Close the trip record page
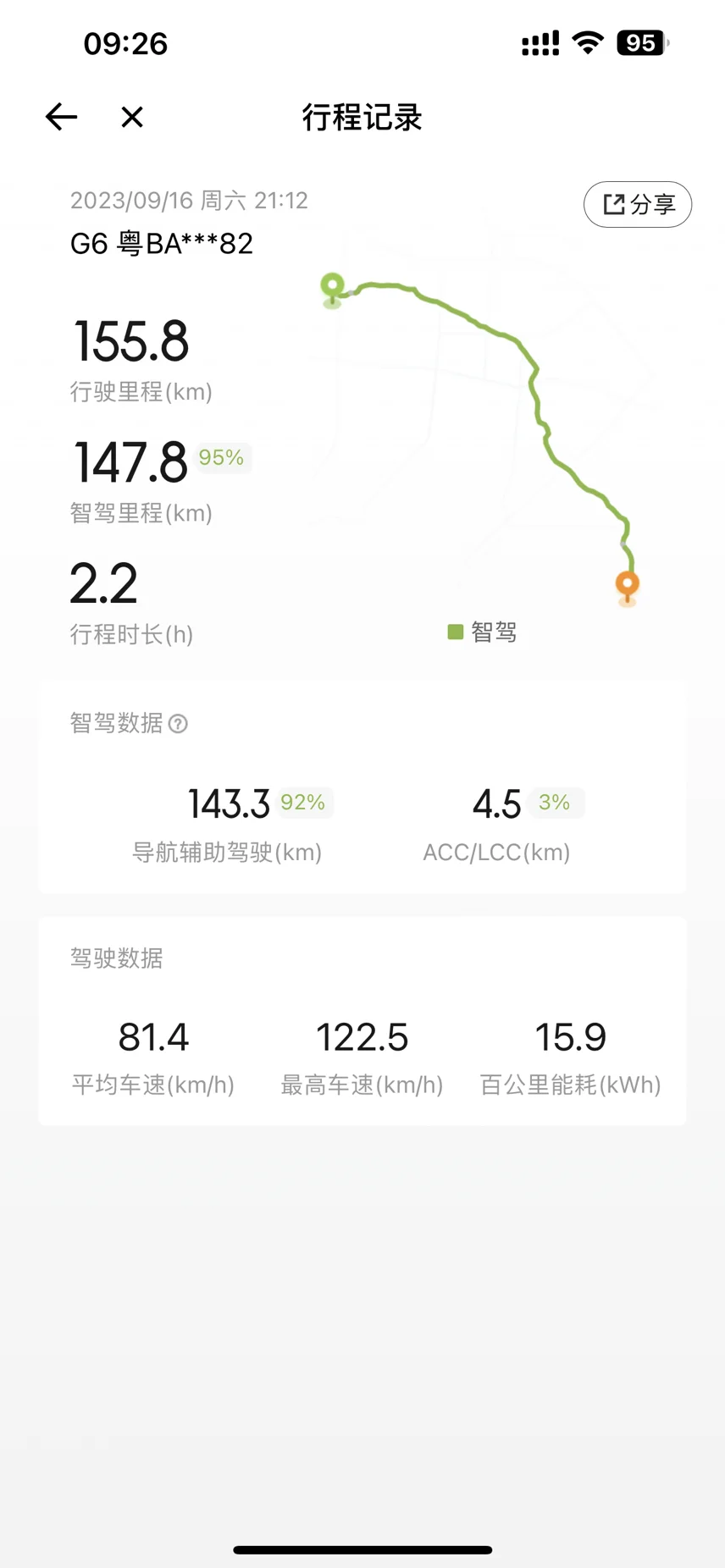Screen dimensions: 725x1568 click(x=132, y=117)
